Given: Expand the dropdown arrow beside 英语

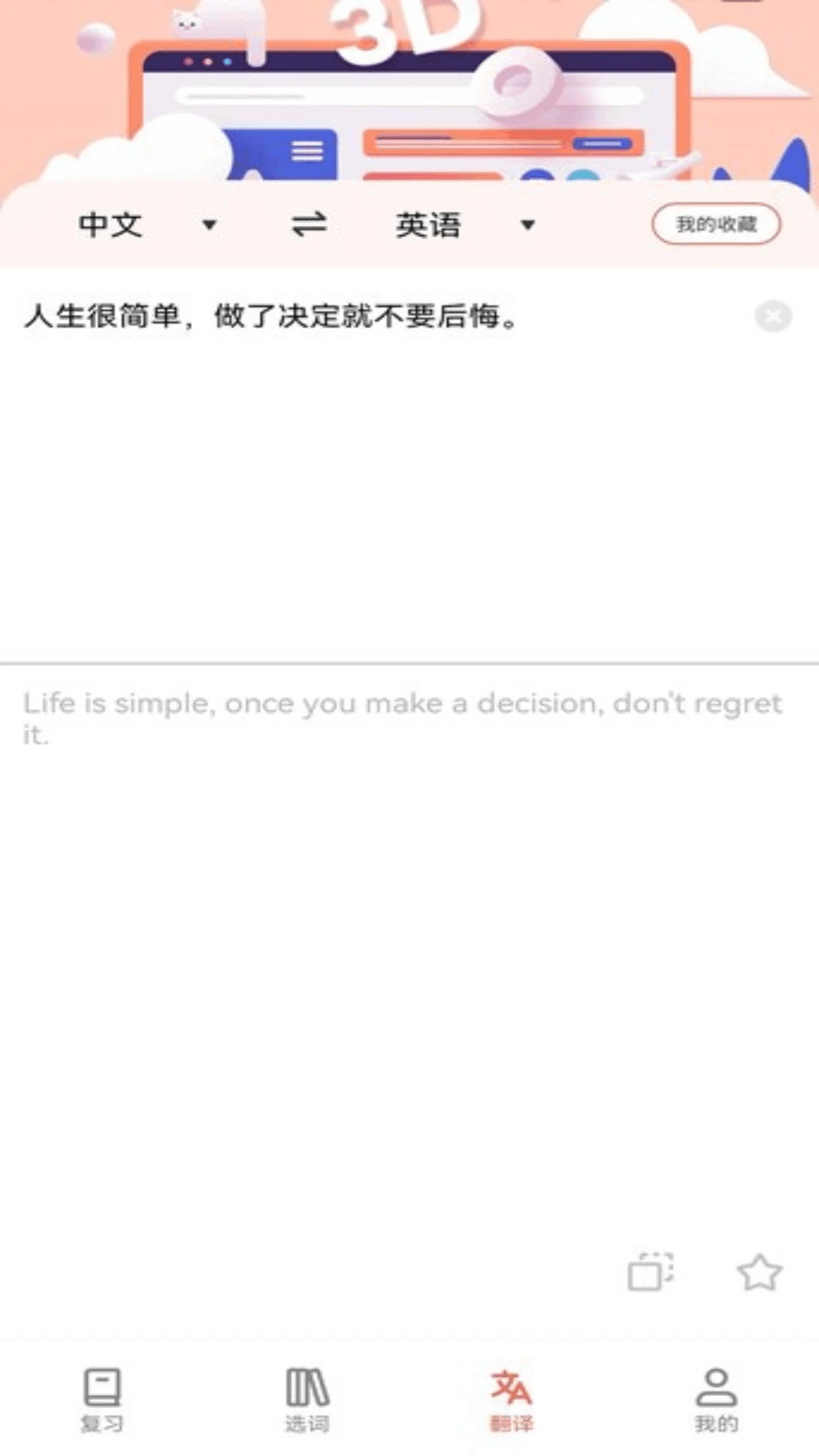Looking at the screenshot, I should tap(527, 225).
